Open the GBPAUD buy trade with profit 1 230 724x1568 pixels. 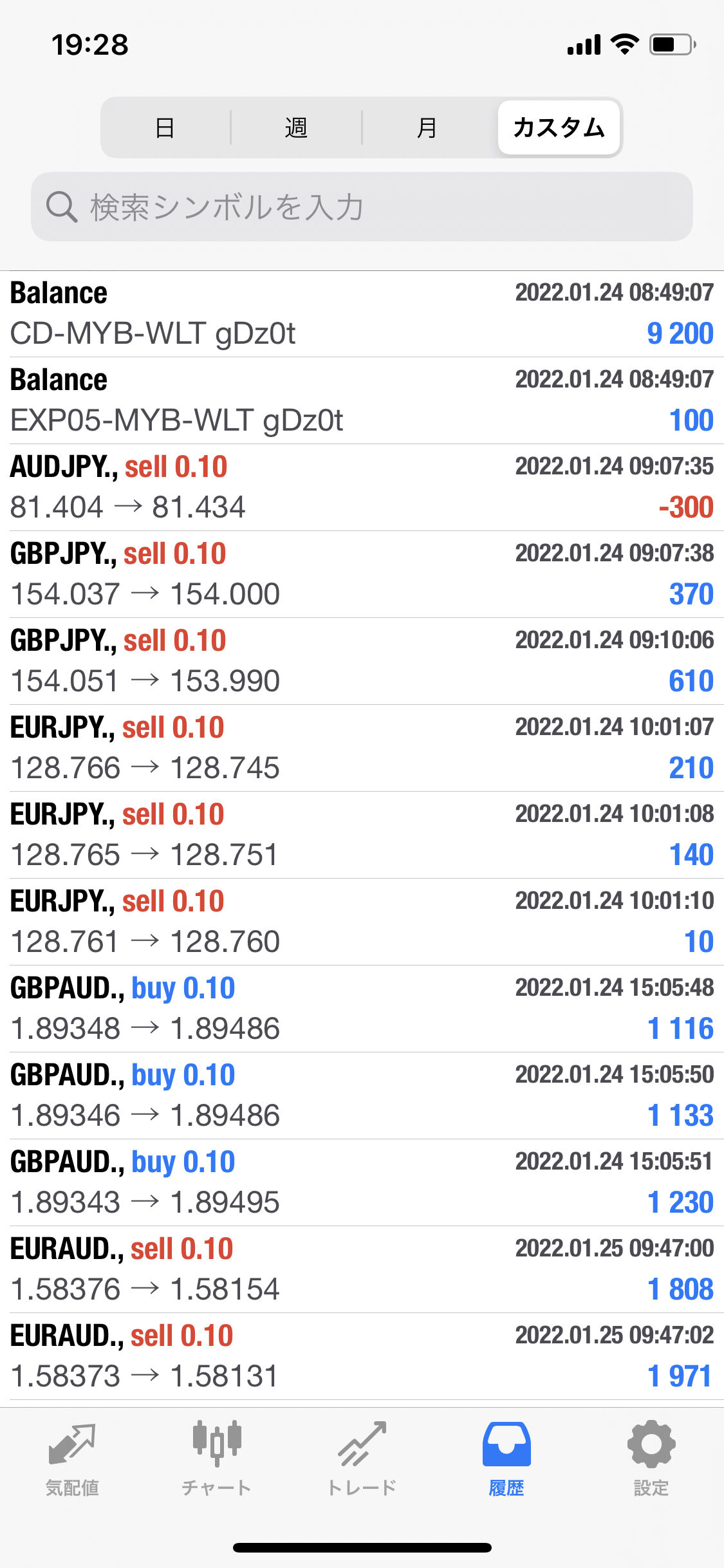(x=362, y=1182)
